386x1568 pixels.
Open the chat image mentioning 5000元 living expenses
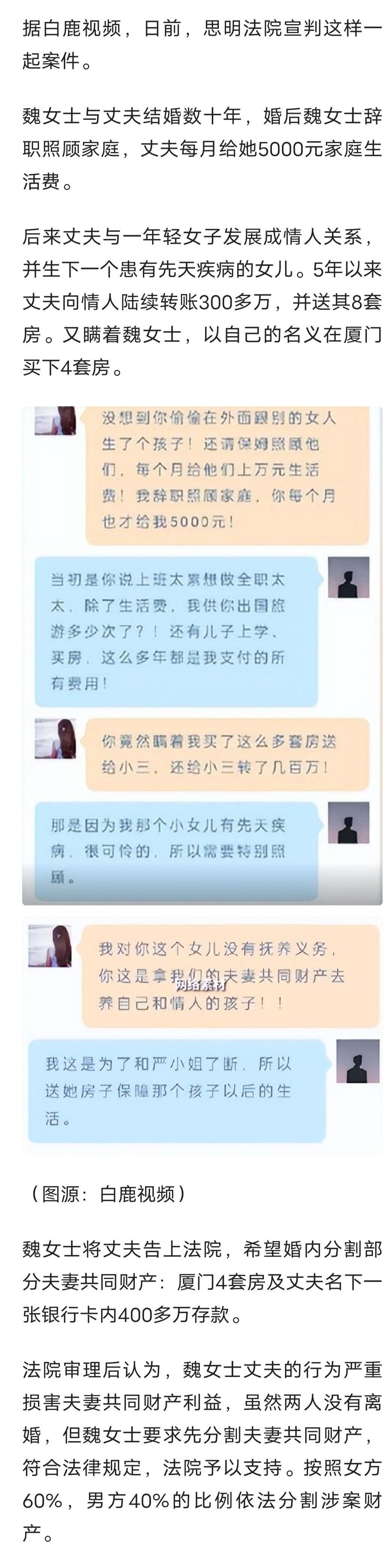[202, 654]
